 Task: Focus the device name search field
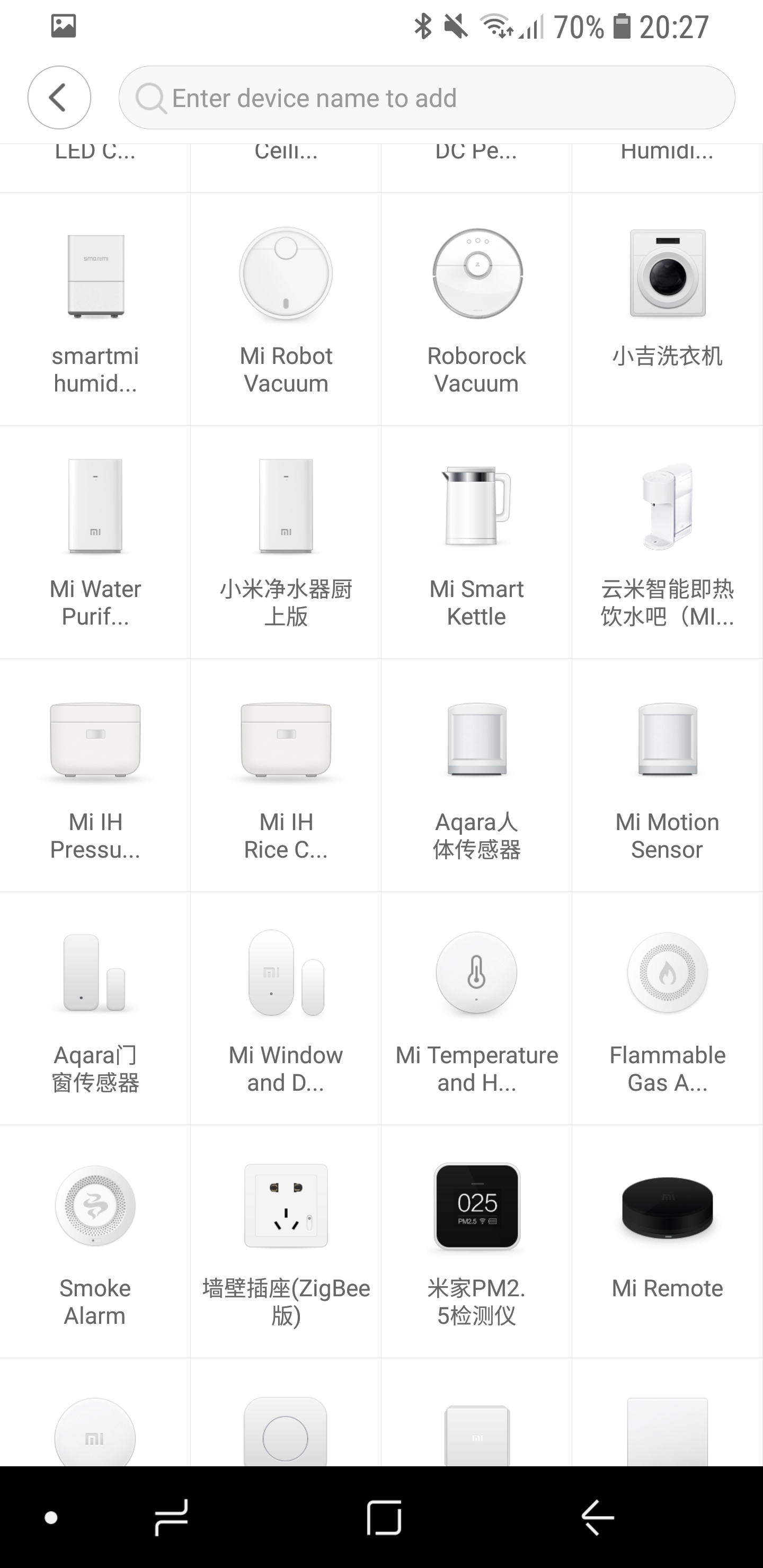point(426,97)
